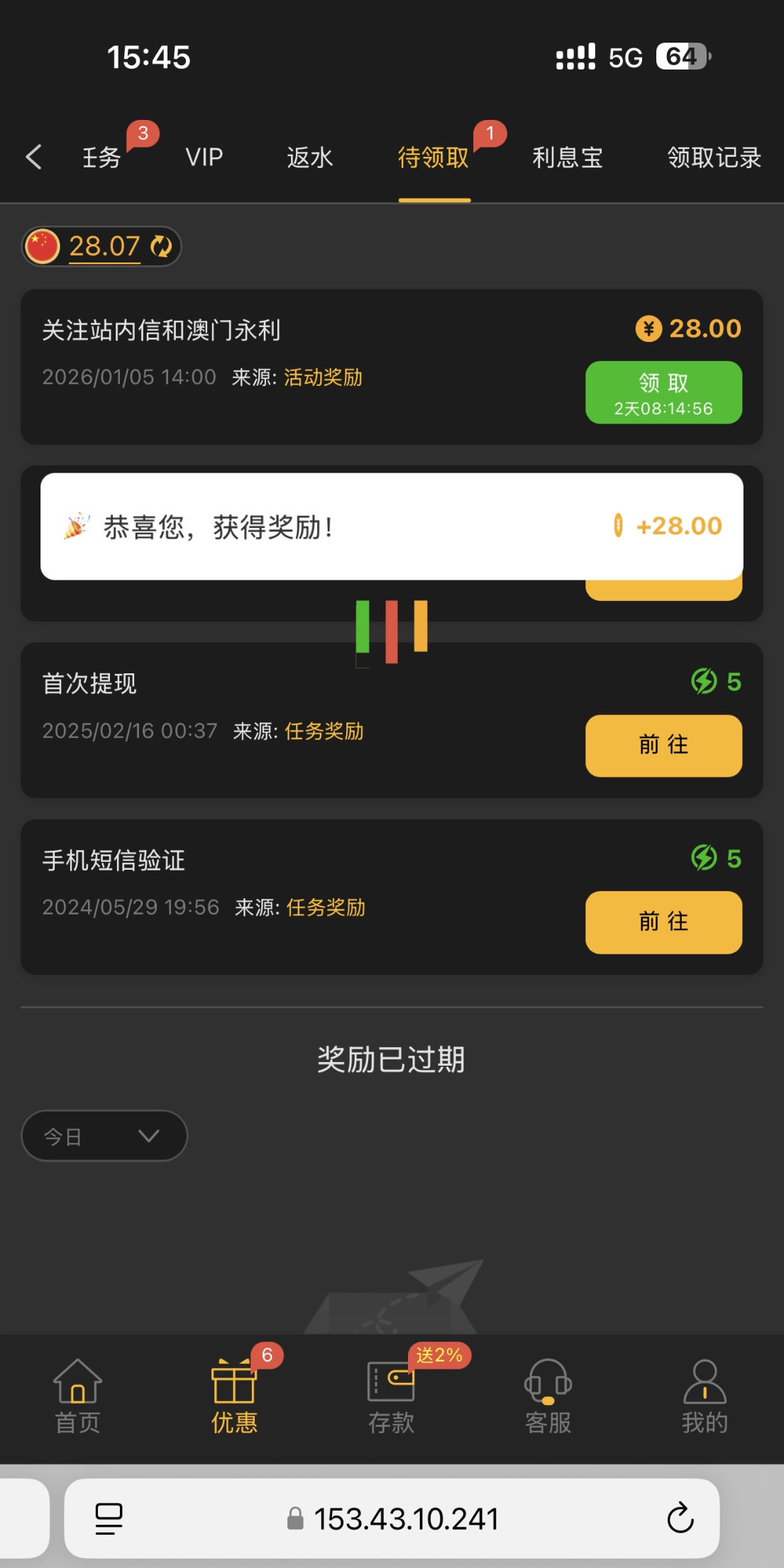Open the 存款 deposit tab
The image size is (784, 1568).
(391, 1396)
